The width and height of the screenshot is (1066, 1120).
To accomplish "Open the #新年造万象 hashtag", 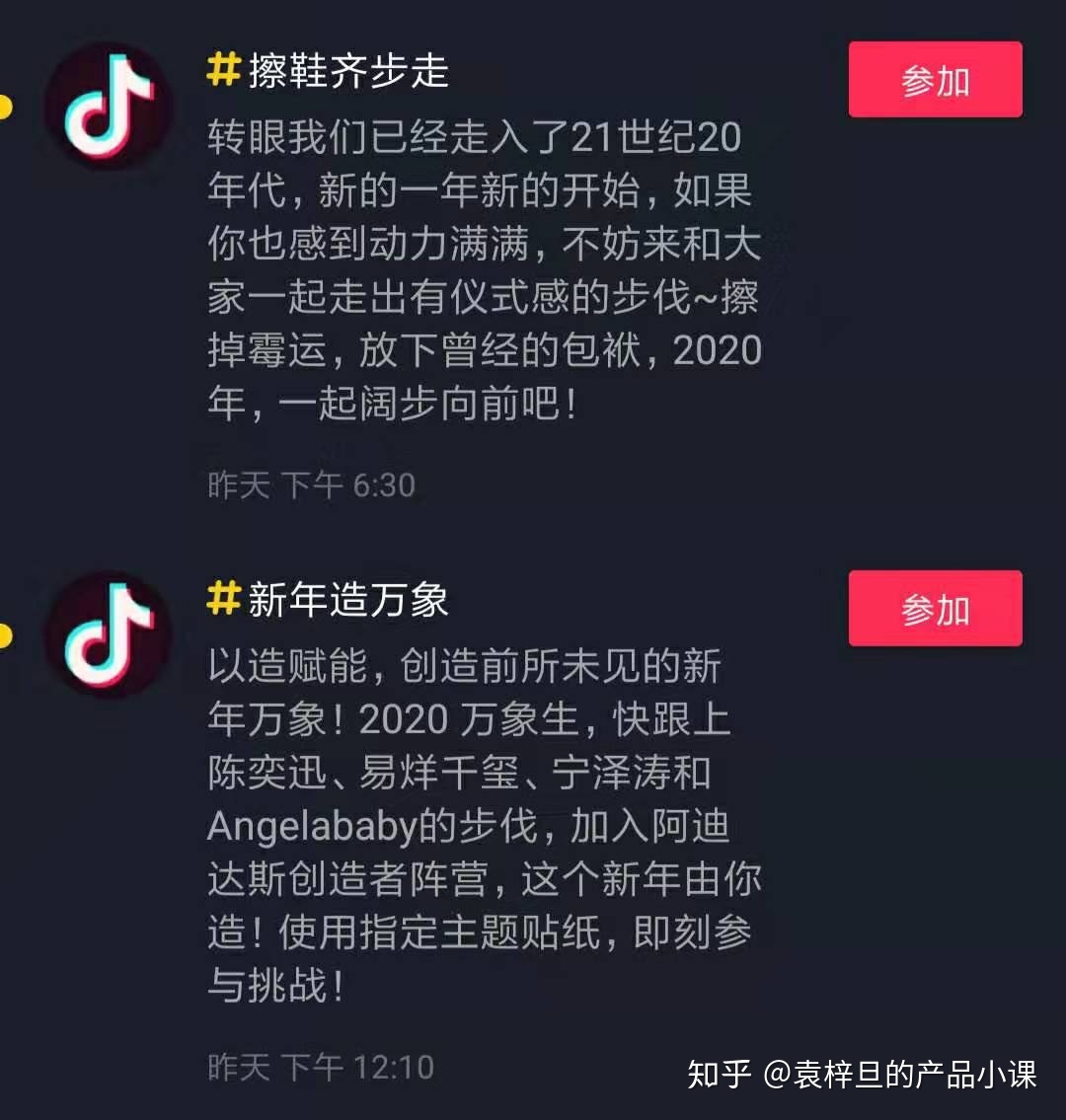I will click(329, 599).
